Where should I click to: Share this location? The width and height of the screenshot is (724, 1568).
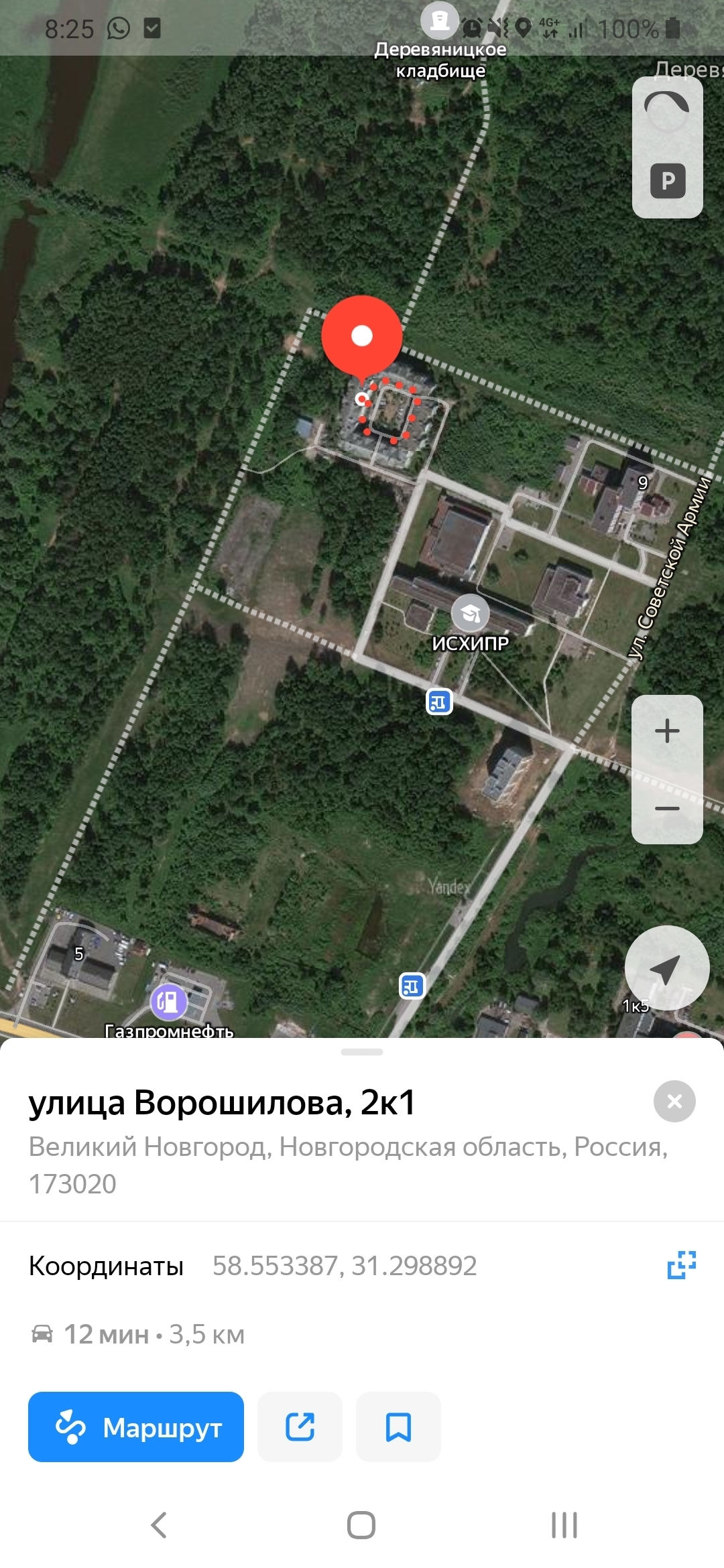[300, 1427]
